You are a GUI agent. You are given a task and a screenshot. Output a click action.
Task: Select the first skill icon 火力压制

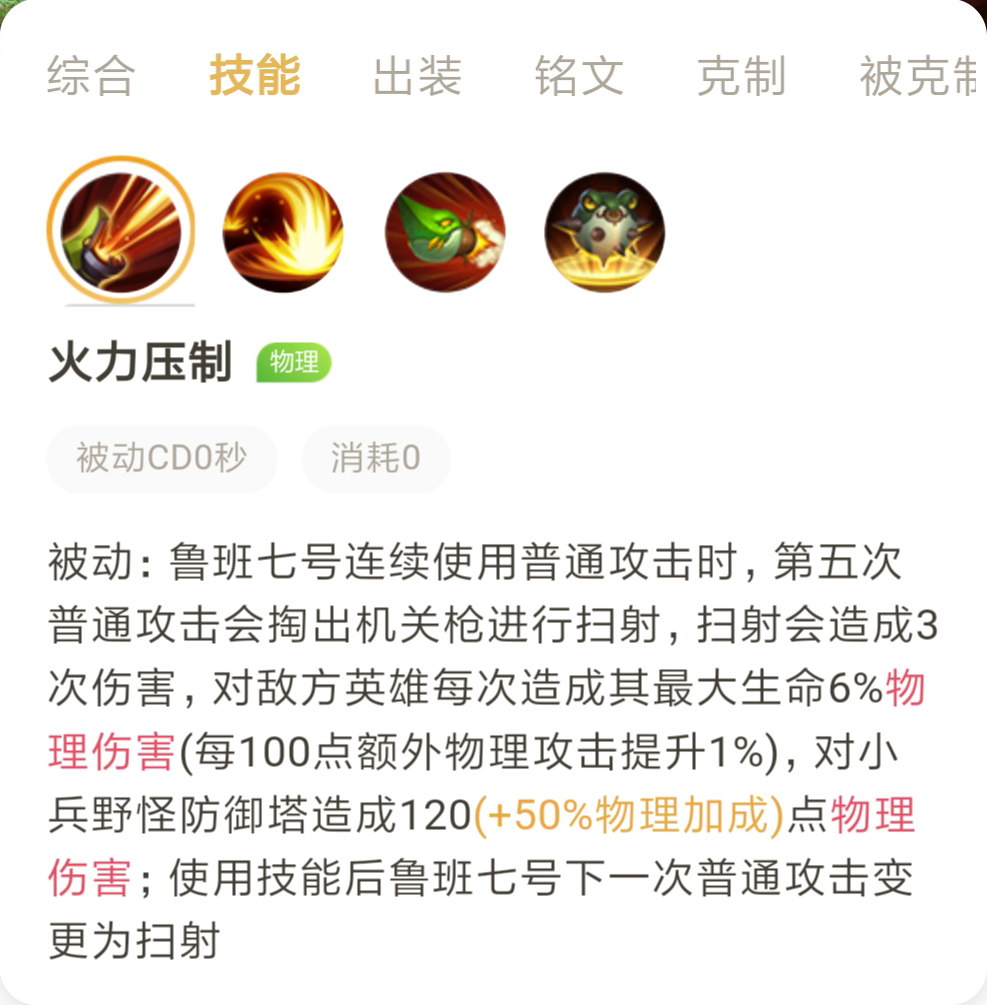point(121,231)
